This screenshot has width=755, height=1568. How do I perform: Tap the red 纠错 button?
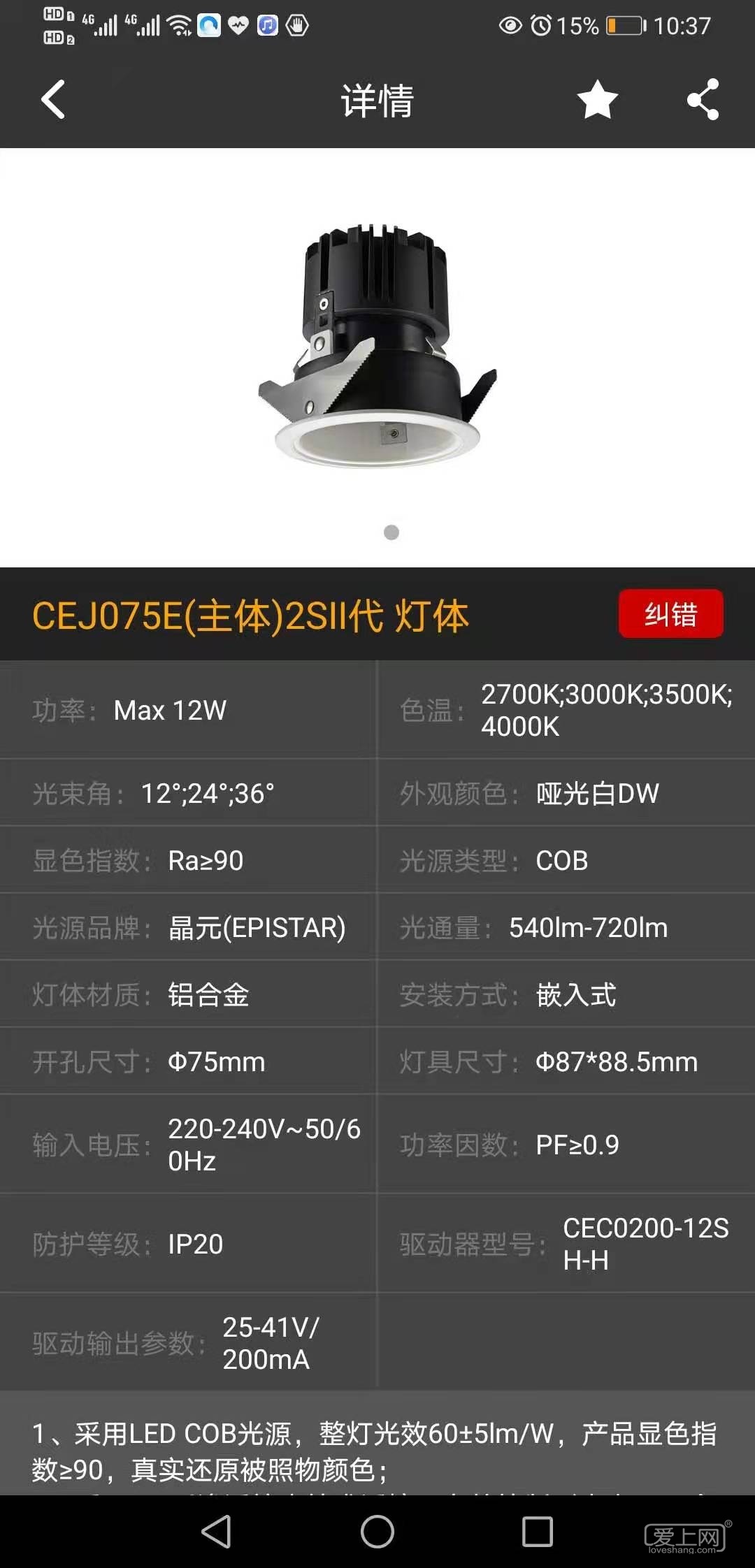670,614
